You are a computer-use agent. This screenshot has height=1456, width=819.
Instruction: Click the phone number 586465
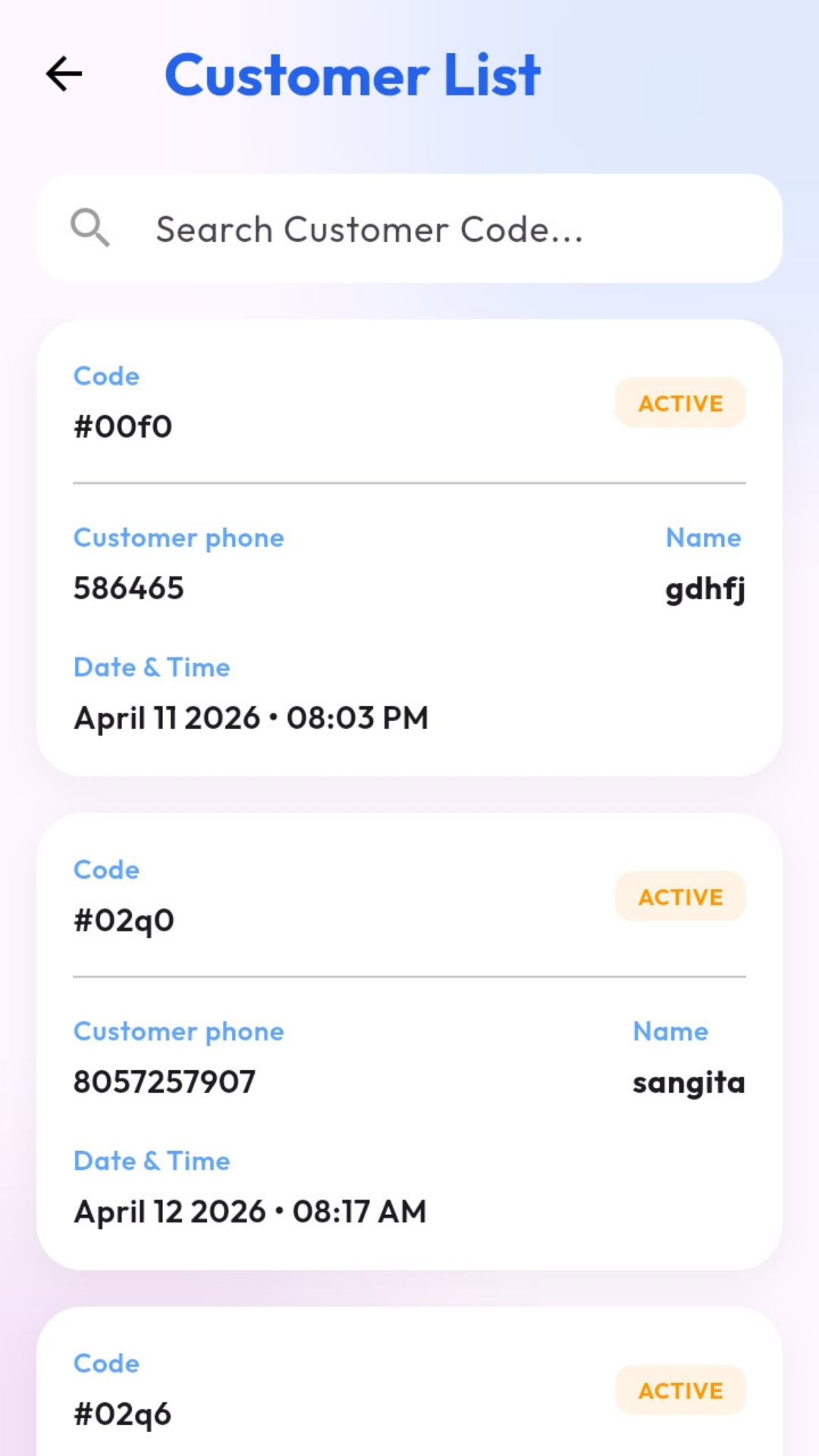point(129,588)
